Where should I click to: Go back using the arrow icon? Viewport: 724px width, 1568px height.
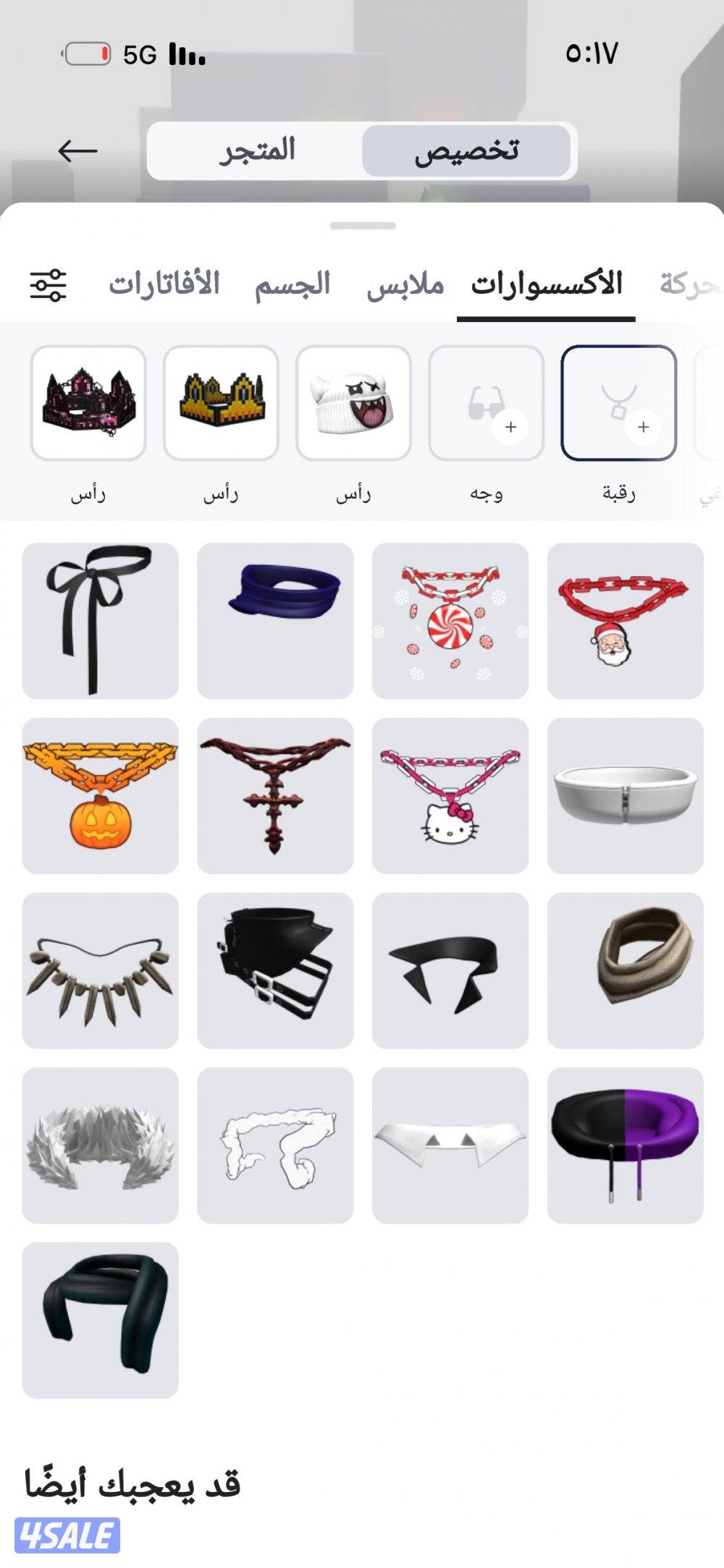point(77,151)
